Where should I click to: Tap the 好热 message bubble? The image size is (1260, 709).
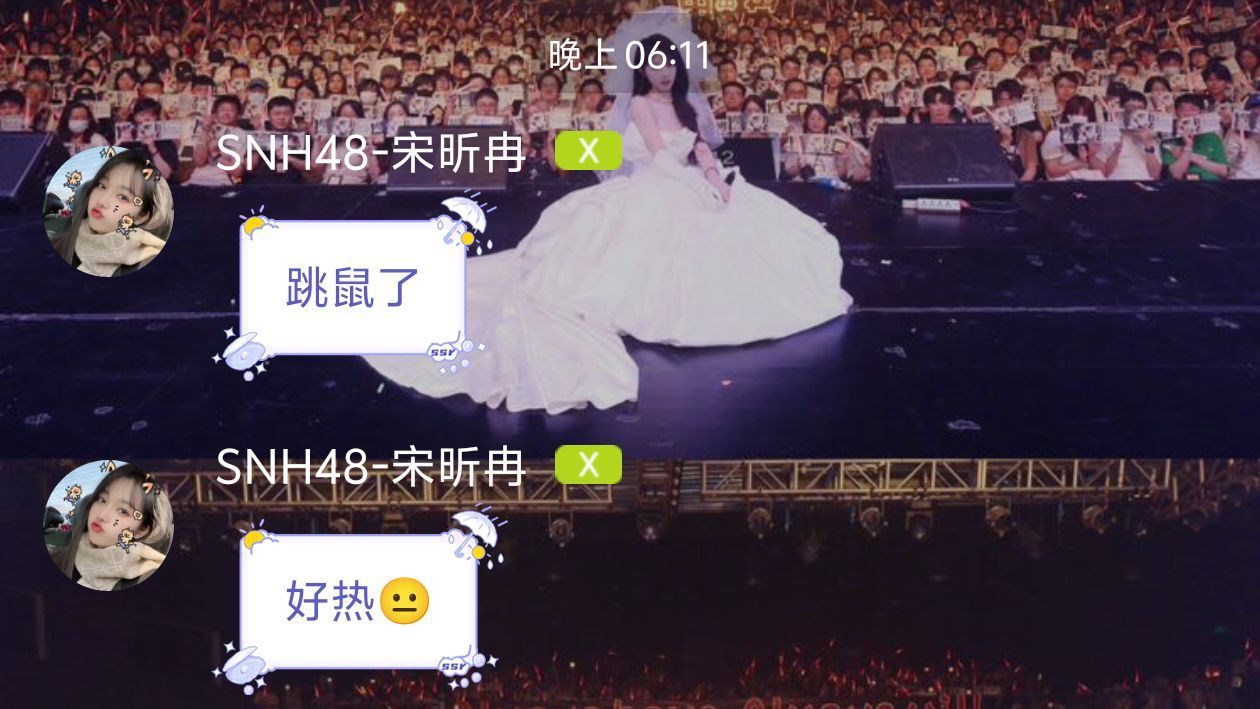point(357,601)
